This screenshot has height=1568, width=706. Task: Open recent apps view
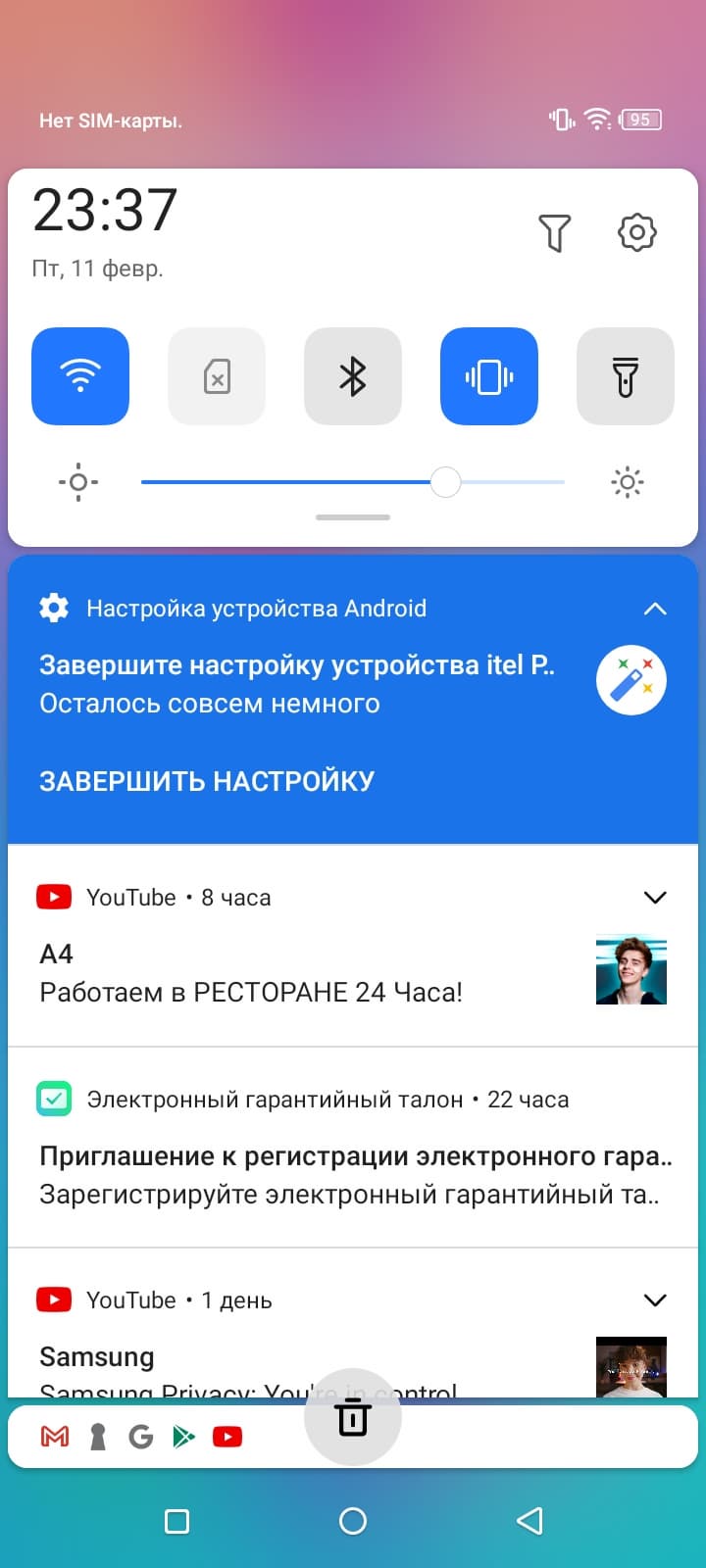tap(177, 1521)
